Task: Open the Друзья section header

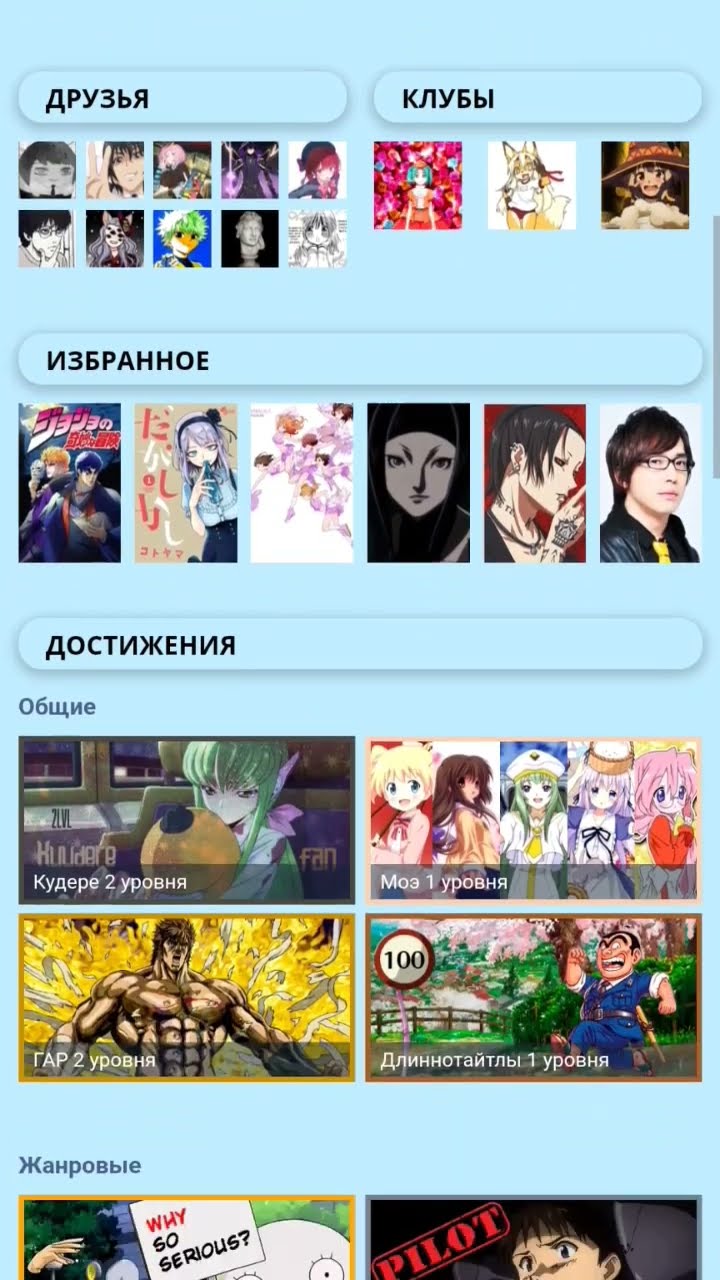Action: (x=182, y=98)
